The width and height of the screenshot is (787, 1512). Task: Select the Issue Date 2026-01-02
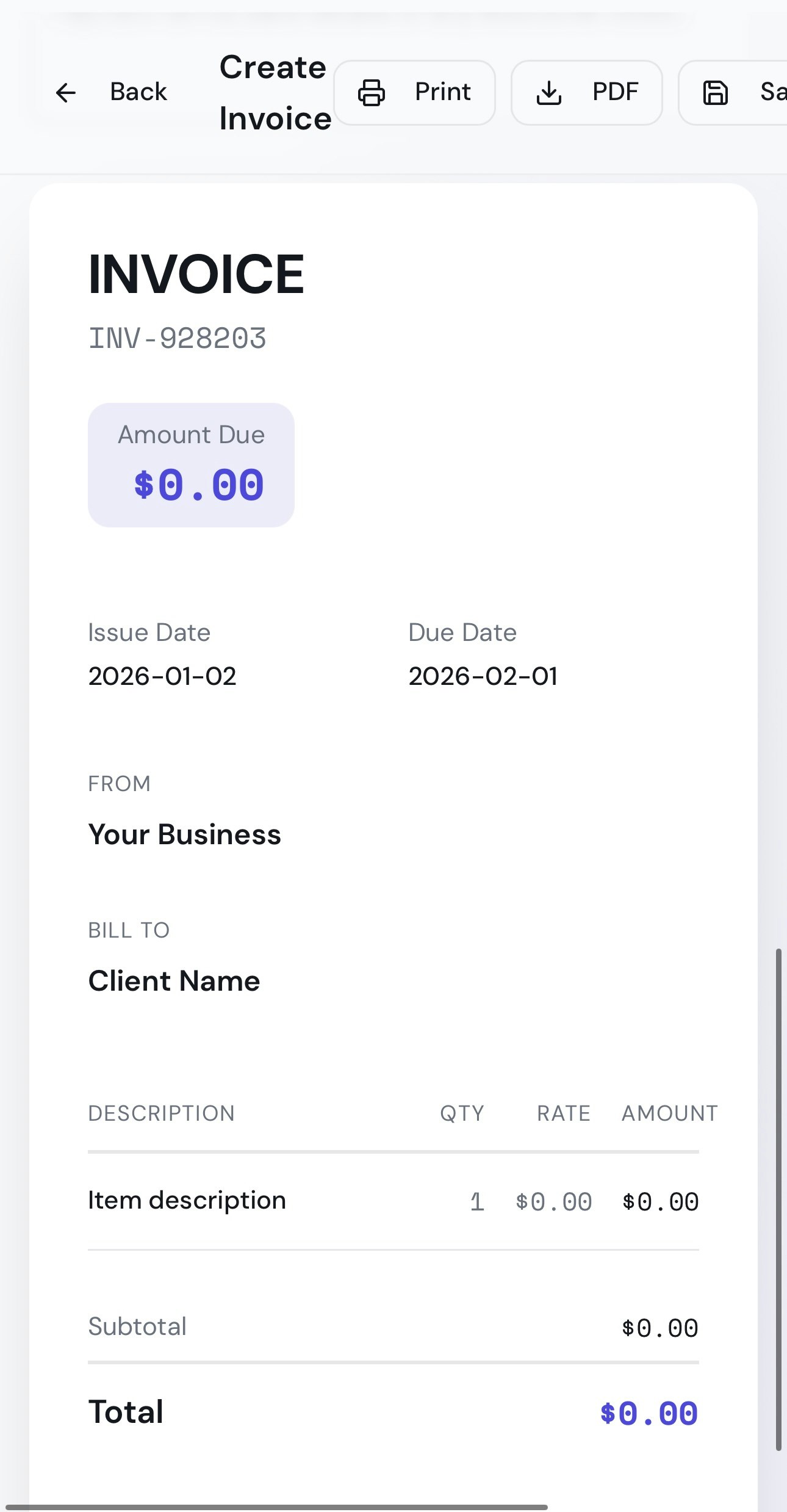[162, 676]
